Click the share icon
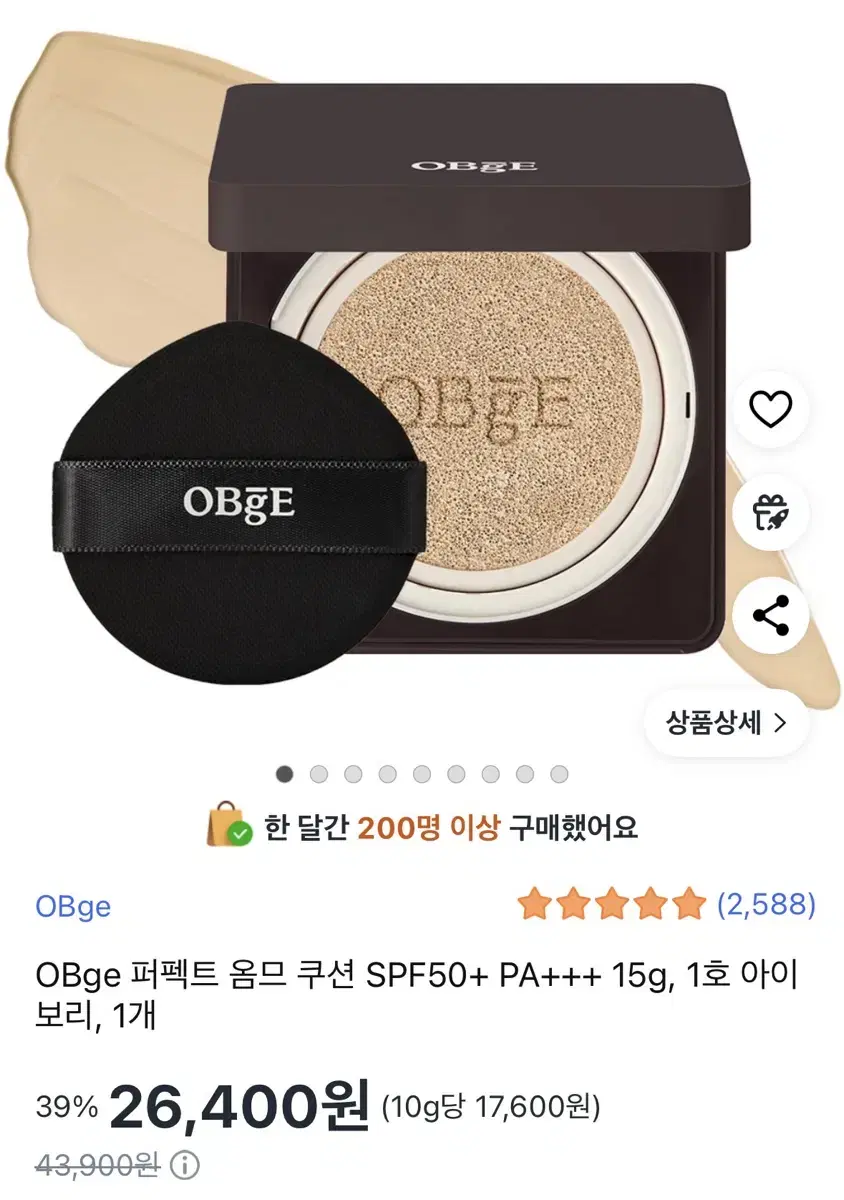The height and width of the screenshot is (1200, 844). 770,616
